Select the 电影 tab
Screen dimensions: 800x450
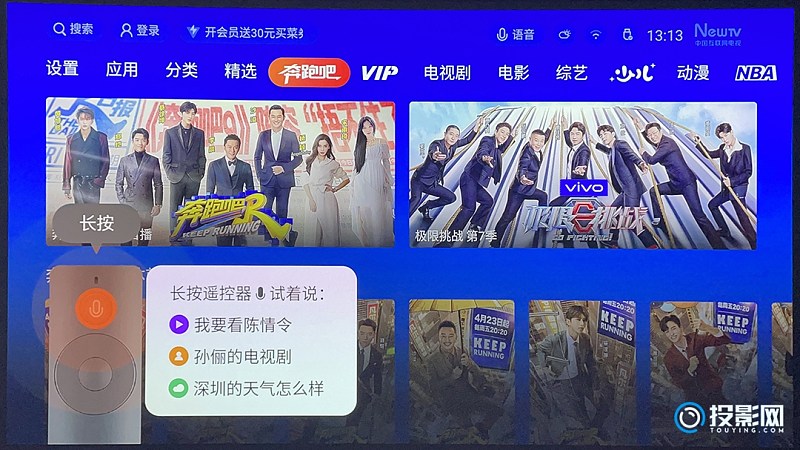[513, 72]
